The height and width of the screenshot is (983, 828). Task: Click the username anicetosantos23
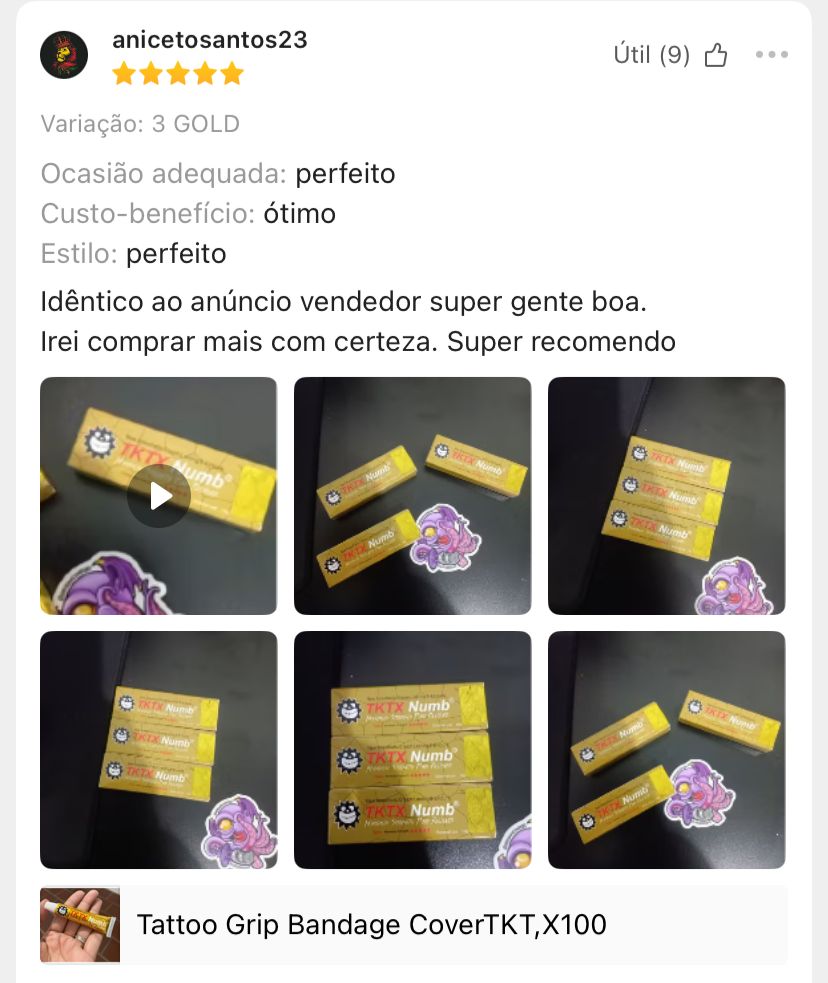click(210, 41)
